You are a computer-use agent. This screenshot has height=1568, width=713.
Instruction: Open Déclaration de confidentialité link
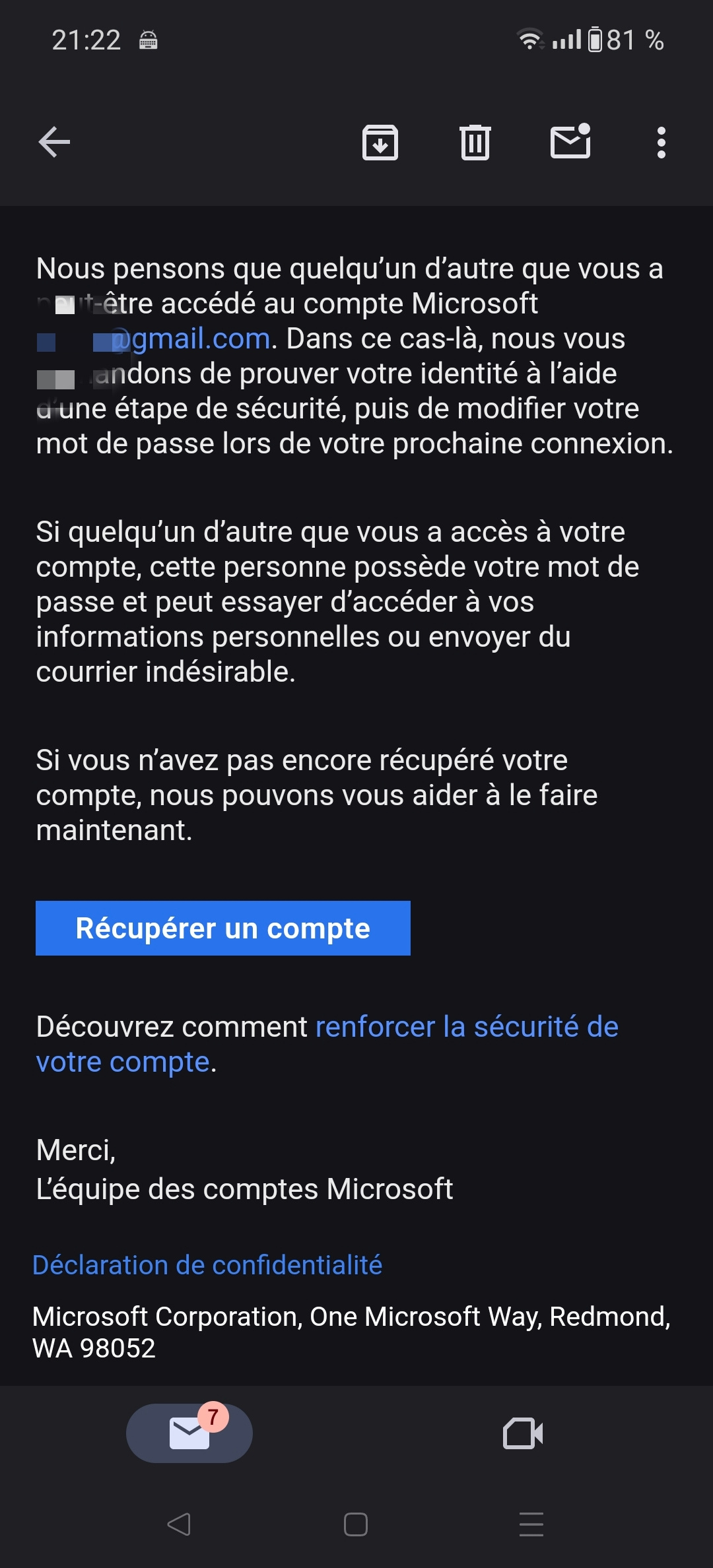tap(207, 1265)
